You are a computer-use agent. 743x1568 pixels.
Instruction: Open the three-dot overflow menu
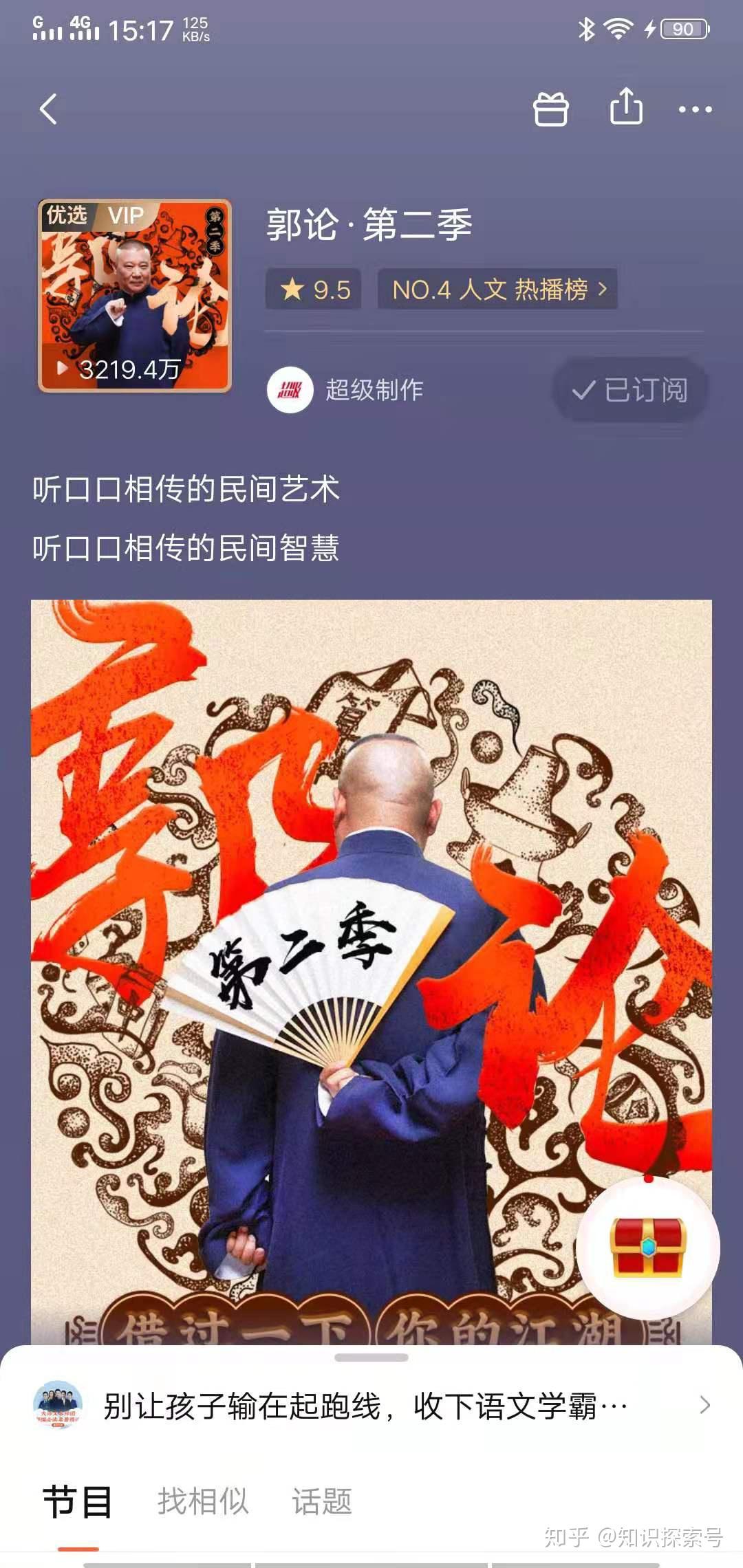click(695, 109)
